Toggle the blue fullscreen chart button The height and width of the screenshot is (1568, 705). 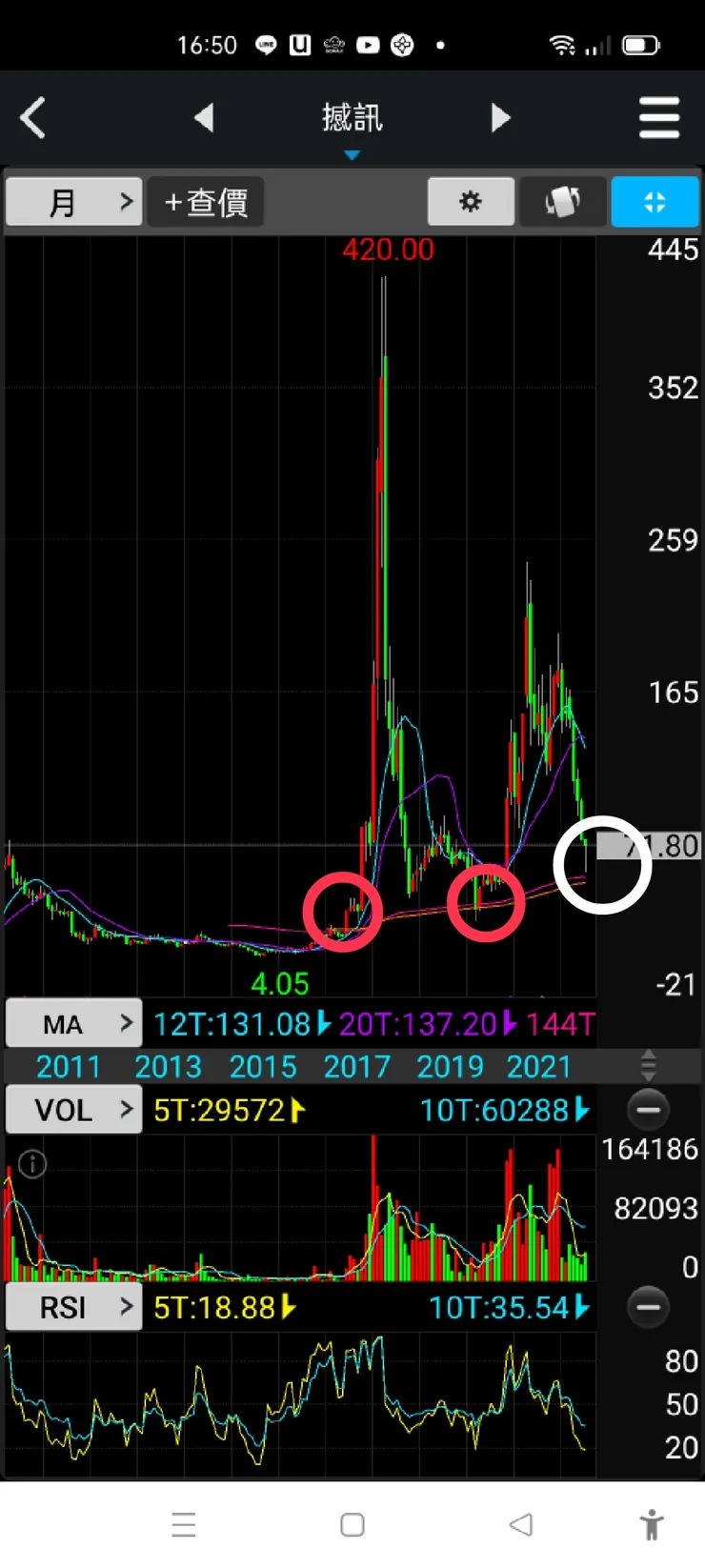pyautogui.click(x=655, y=202)
